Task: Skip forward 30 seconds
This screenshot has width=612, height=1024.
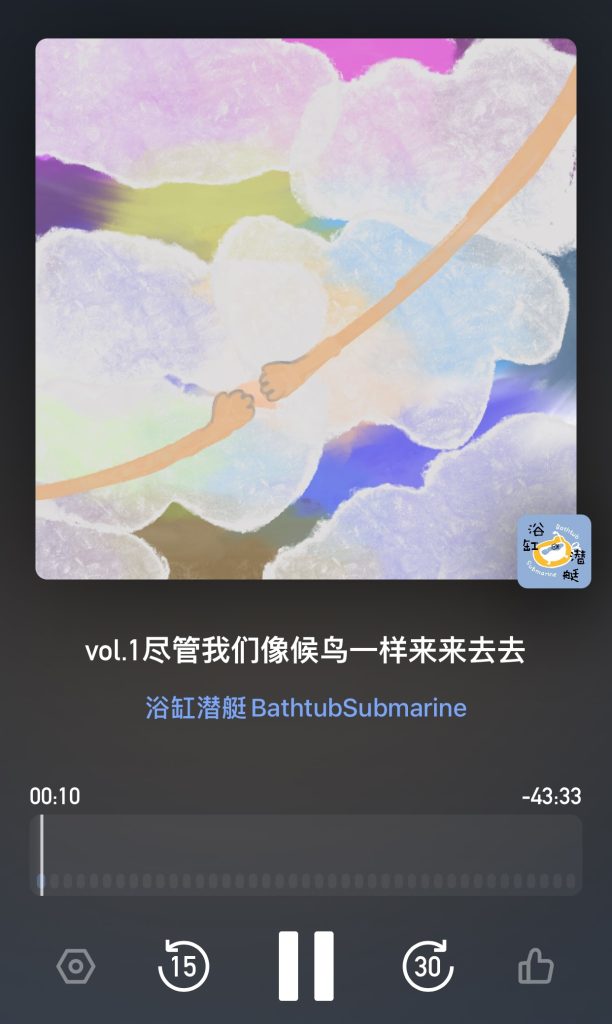Action: tap(428, 965)
